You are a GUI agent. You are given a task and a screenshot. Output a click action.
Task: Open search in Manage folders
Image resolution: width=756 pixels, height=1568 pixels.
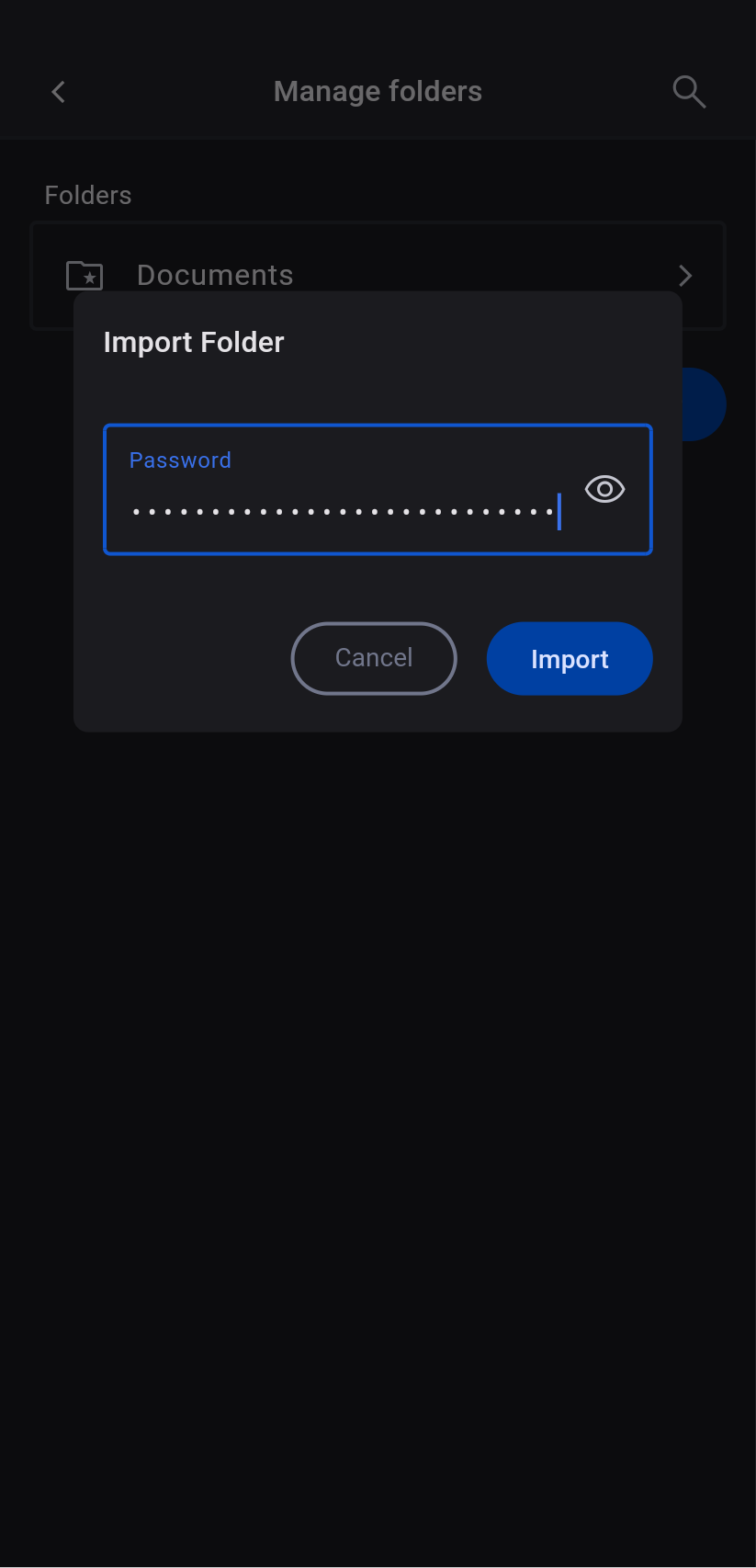tap(689, 92)
